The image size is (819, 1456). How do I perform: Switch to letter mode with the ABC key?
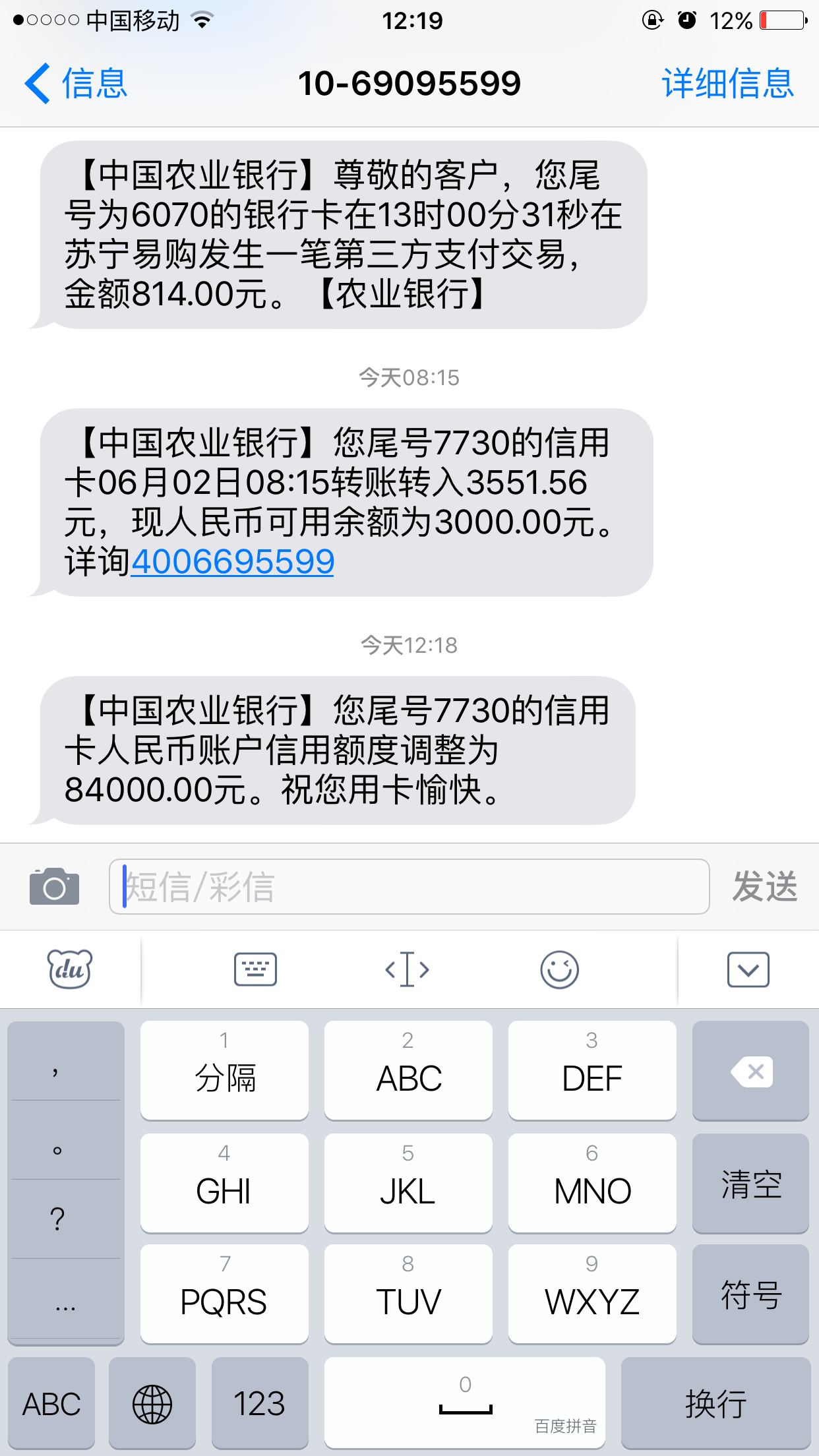click(51, 1403)
